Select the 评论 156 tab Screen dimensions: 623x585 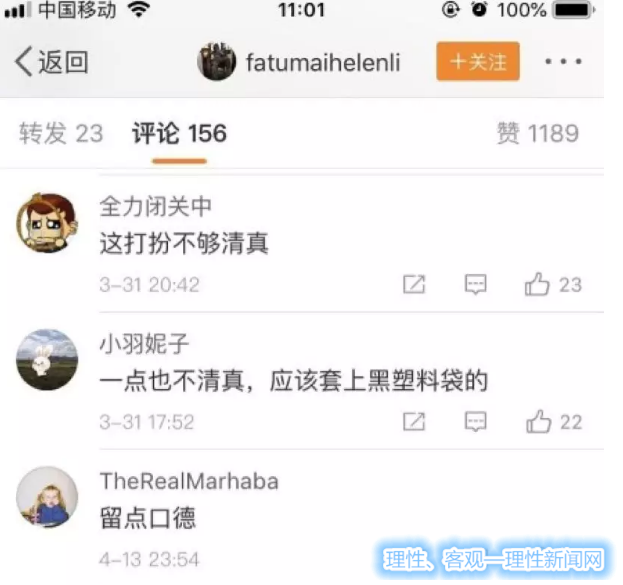point(179,133)
